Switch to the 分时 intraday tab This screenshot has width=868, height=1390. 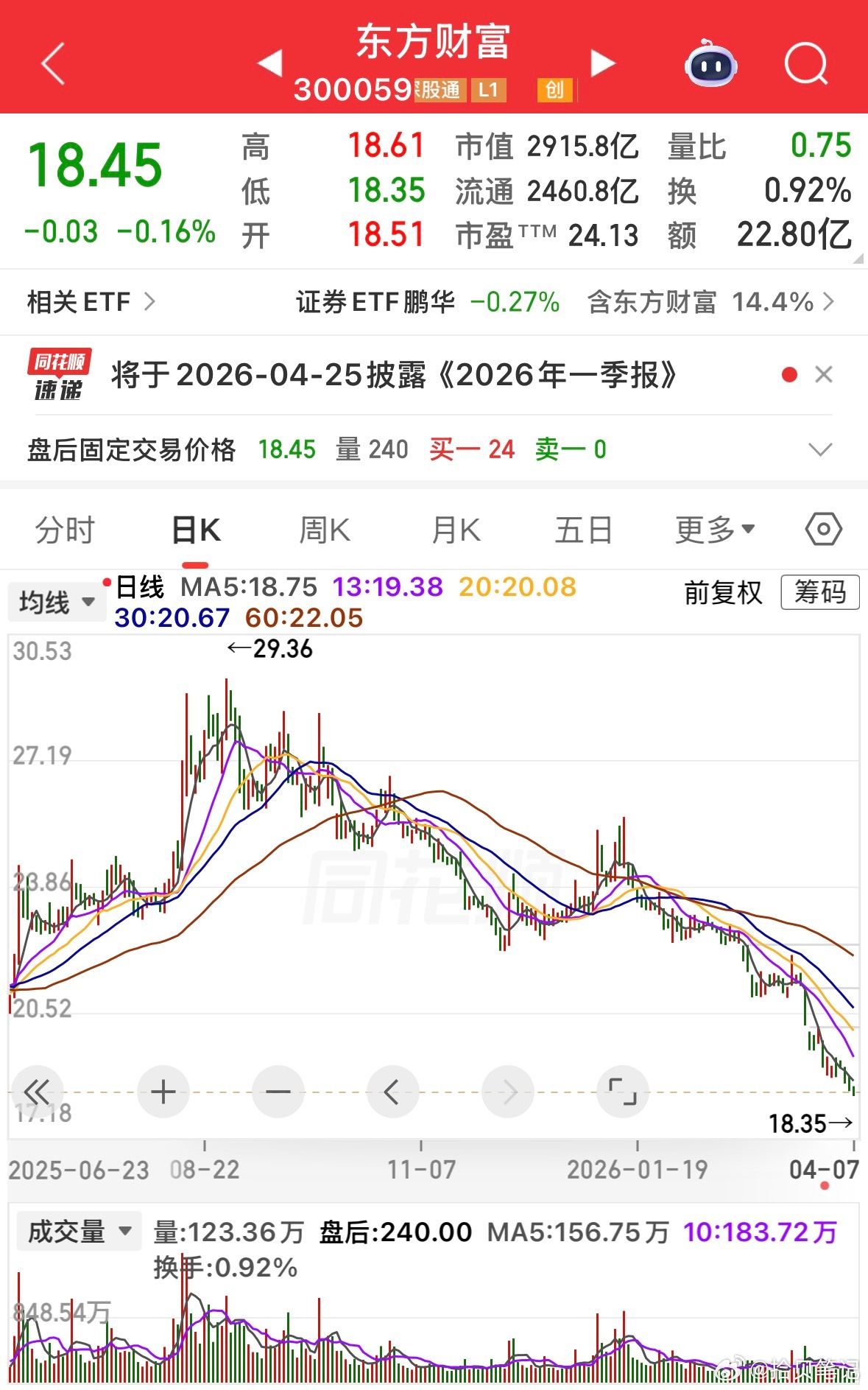(x=66, y=528)
